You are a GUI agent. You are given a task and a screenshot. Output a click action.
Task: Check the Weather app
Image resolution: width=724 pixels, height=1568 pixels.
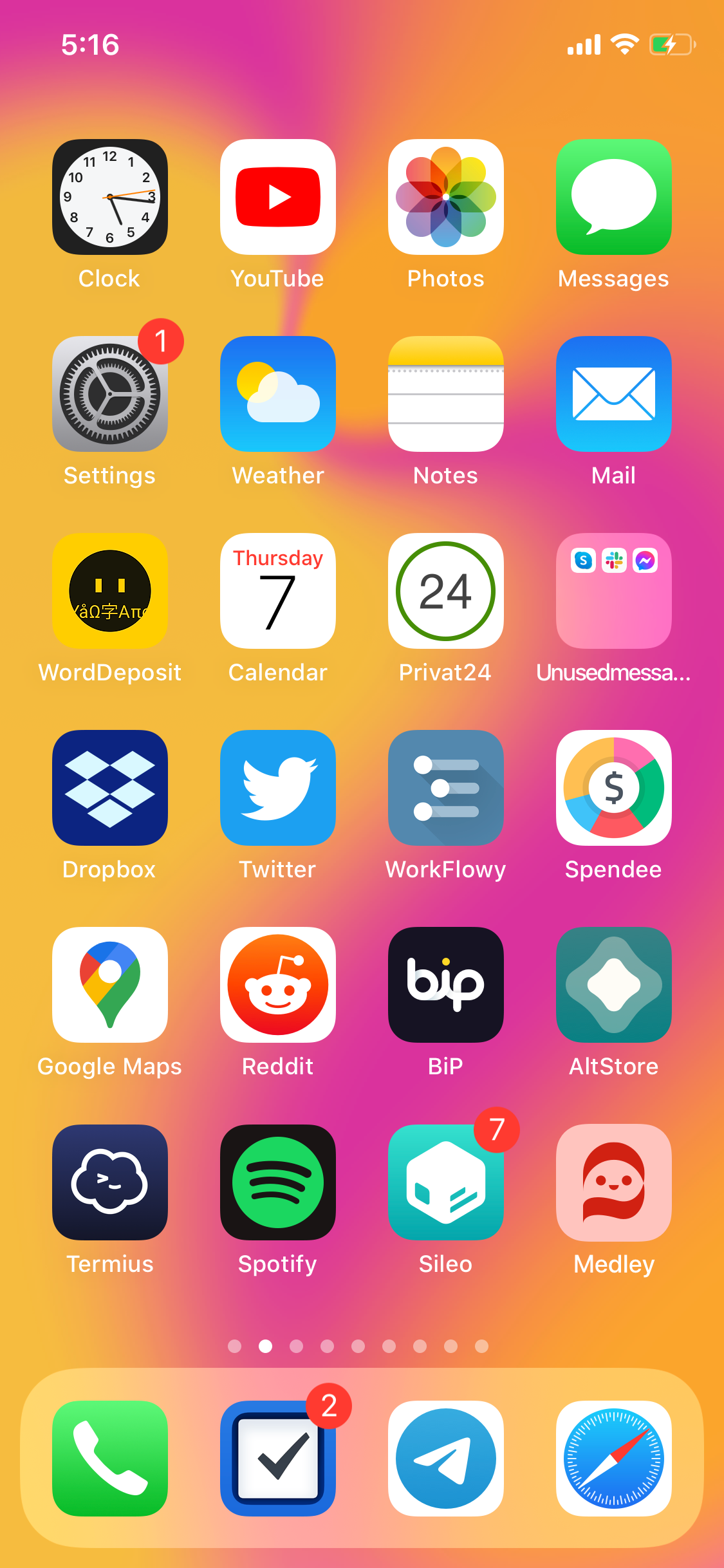click(278, 394)
